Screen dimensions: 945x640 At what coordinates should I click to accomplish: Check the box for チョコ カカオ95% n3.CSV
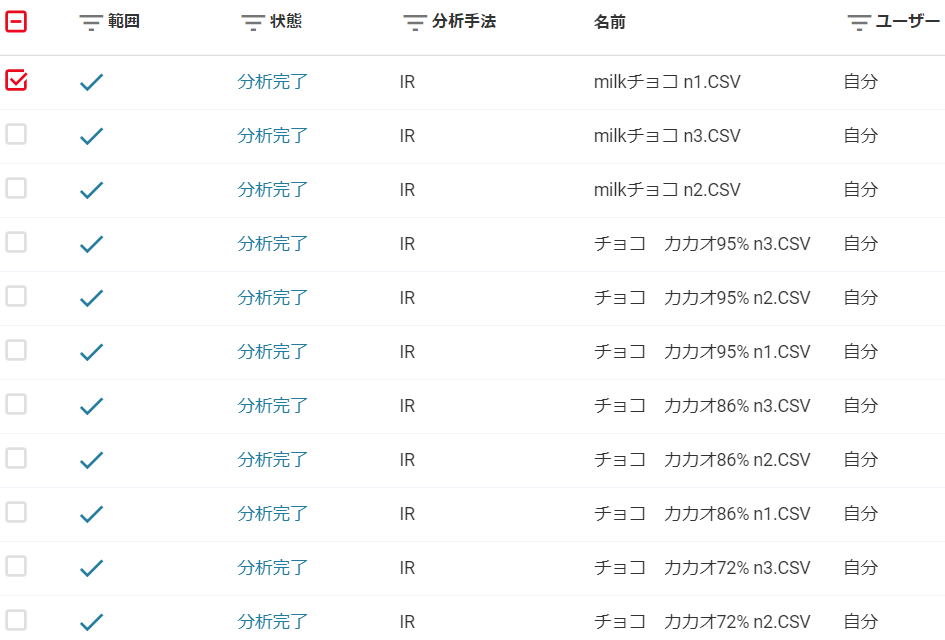tap(16, 242)
